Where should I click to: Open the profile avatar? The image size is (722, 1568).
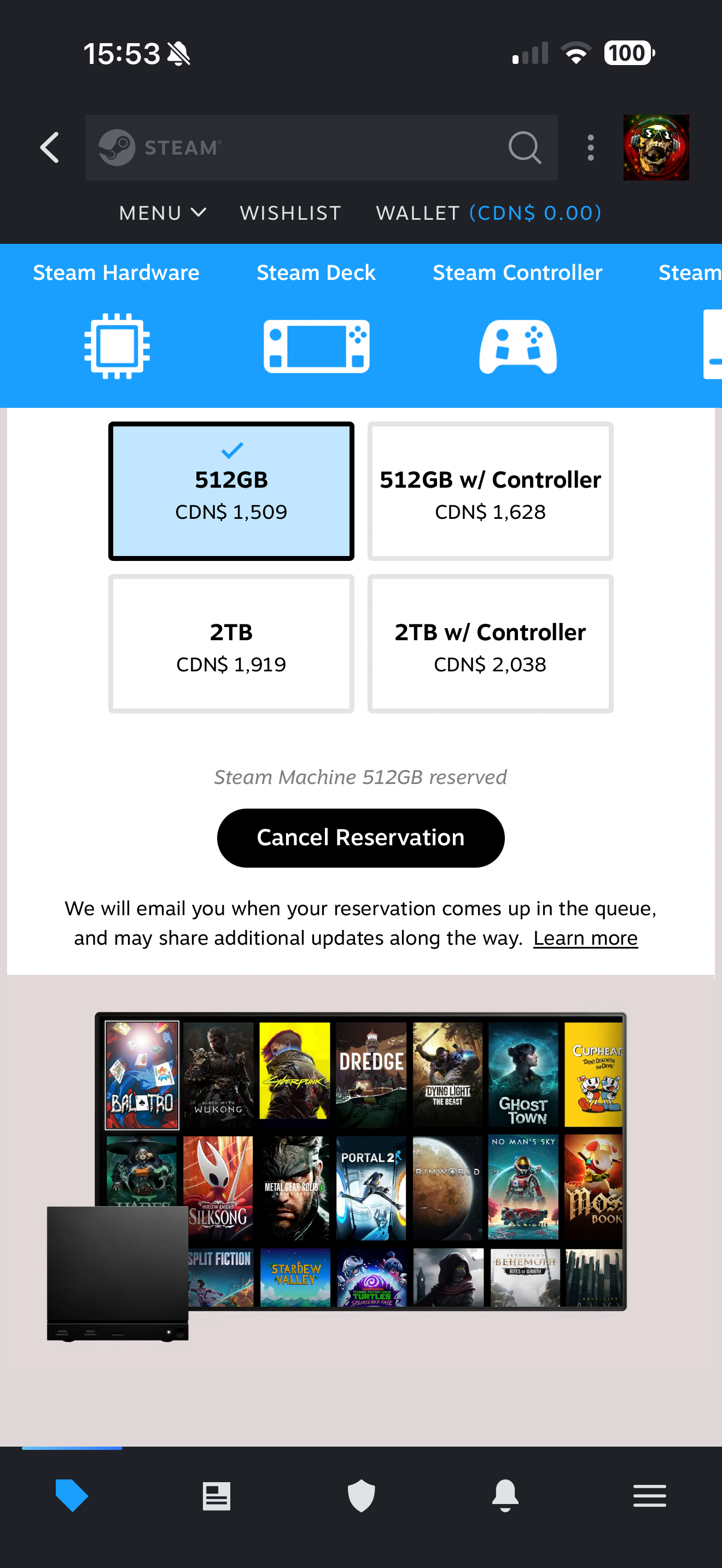coord(656,148)
